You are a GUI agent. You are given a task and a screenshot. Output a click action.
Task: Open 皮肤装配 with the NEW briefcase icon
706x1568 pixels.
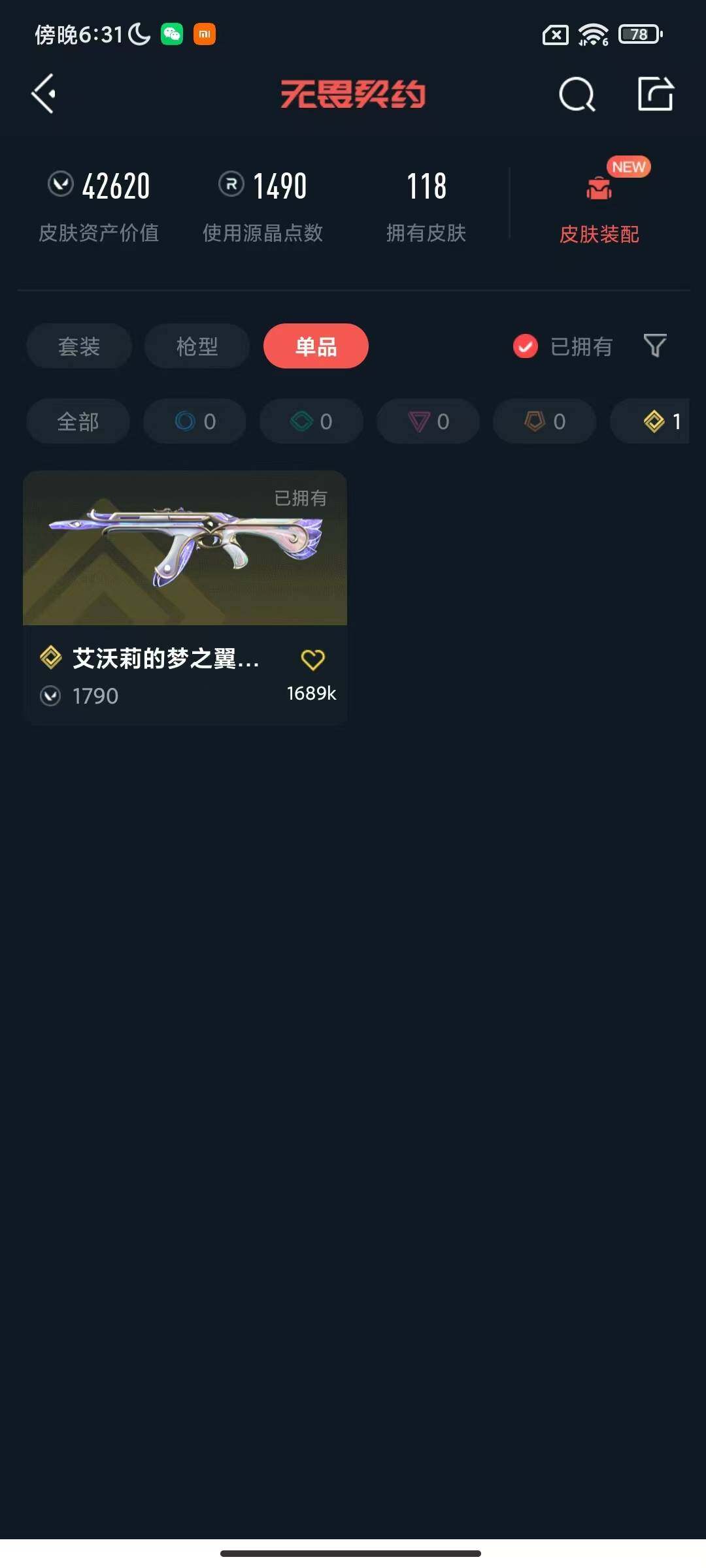click(598, 203)
